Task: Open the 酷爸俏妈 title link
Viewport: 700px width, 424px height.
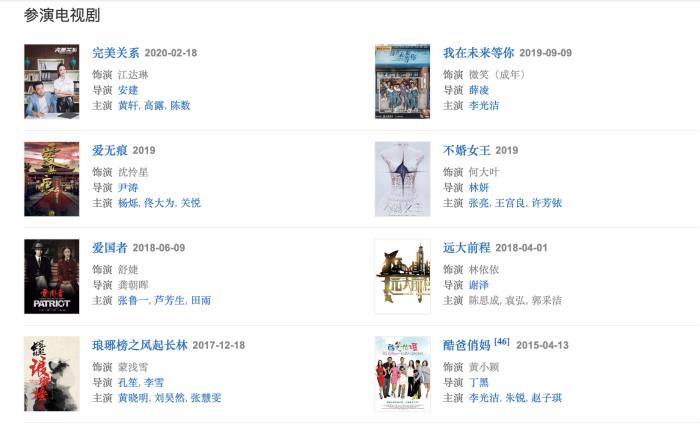Action: 466,345
